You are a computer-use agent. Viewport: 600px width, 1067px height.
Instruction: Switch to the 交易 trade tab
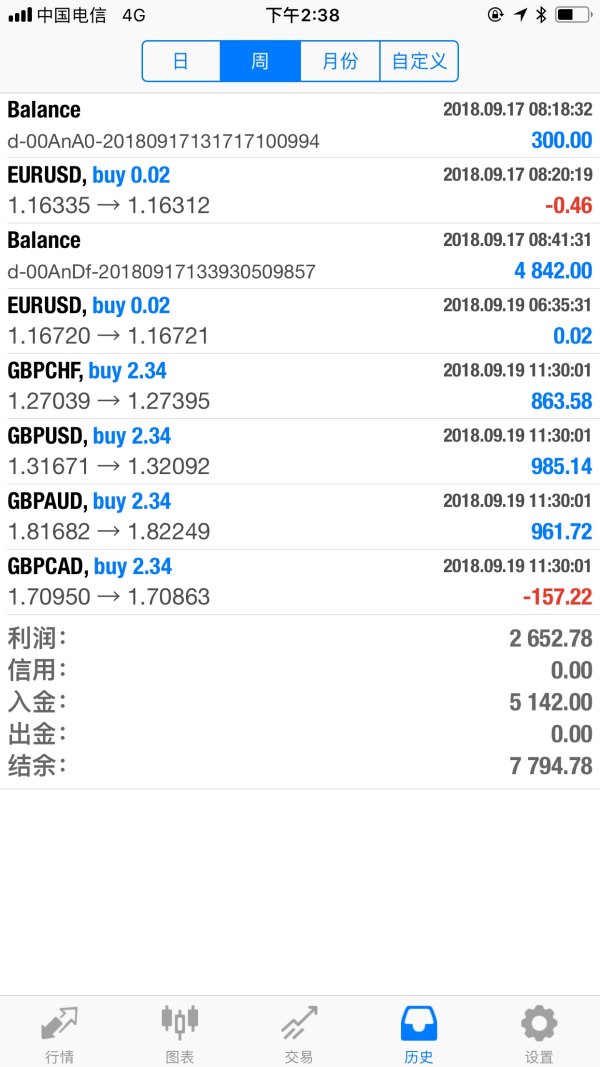tap(299, 1033)
